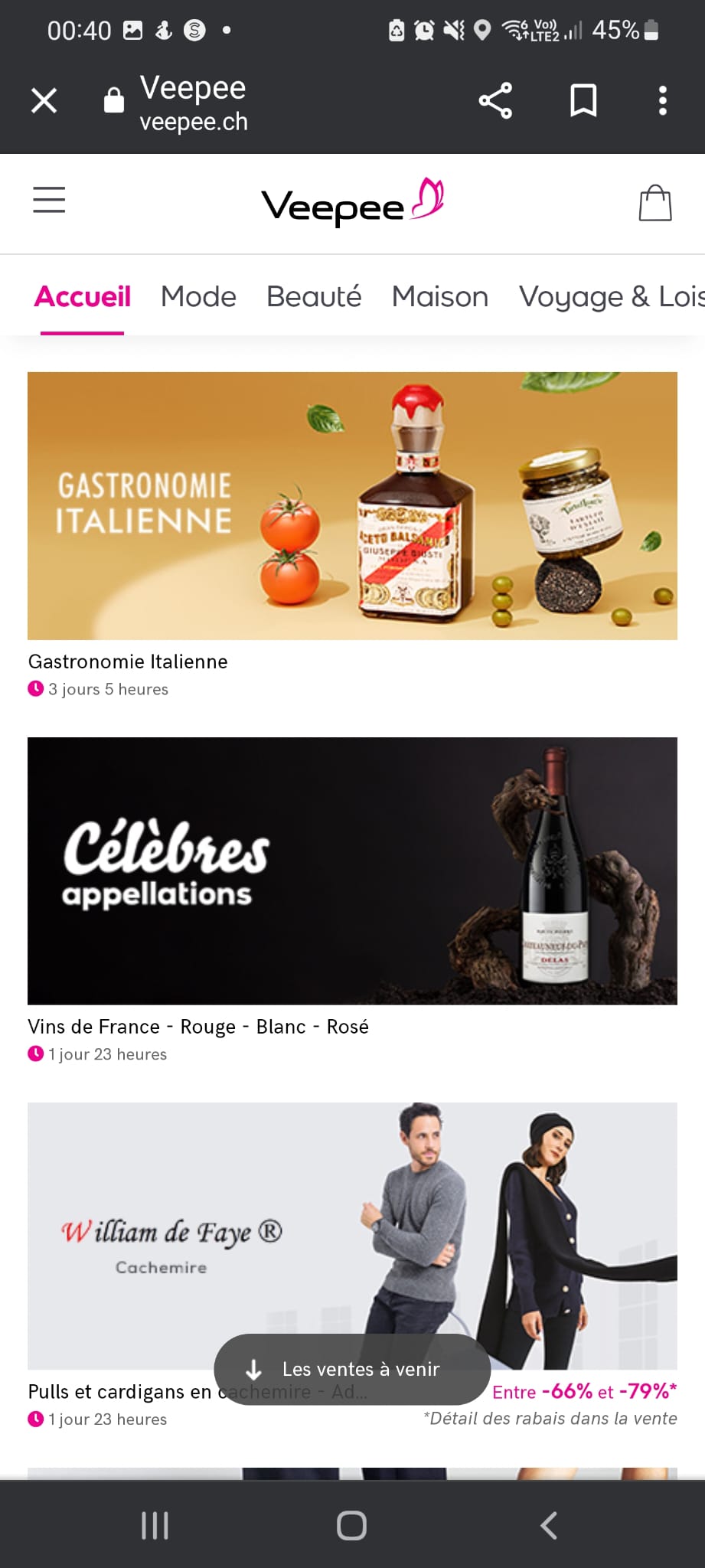Screen dimensions: 705x1568
Task: Open the Célèbres appellations wine sale
Action: click(x=352, y=871)
